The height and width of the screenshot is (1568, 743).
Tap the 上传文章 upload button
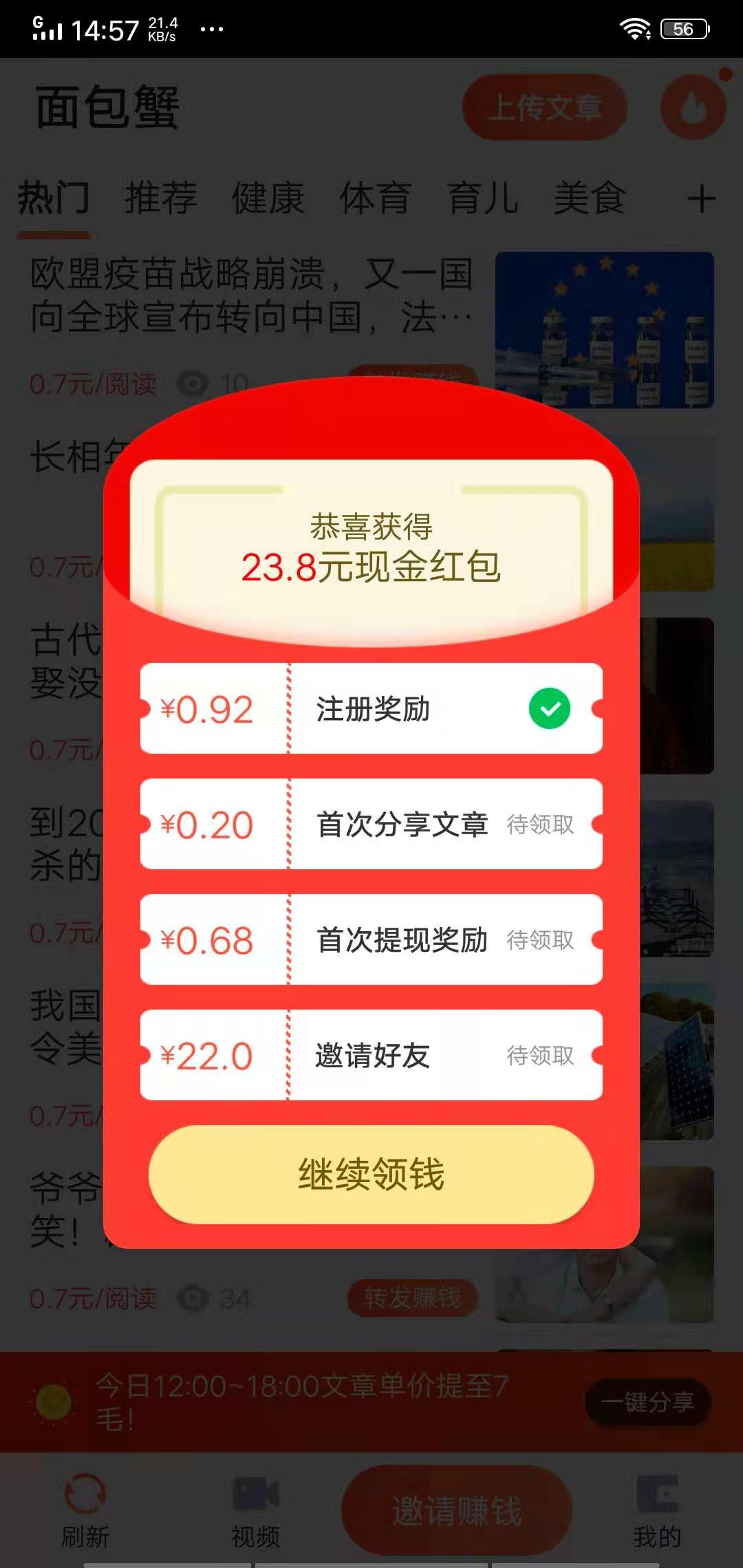(546, 107)
